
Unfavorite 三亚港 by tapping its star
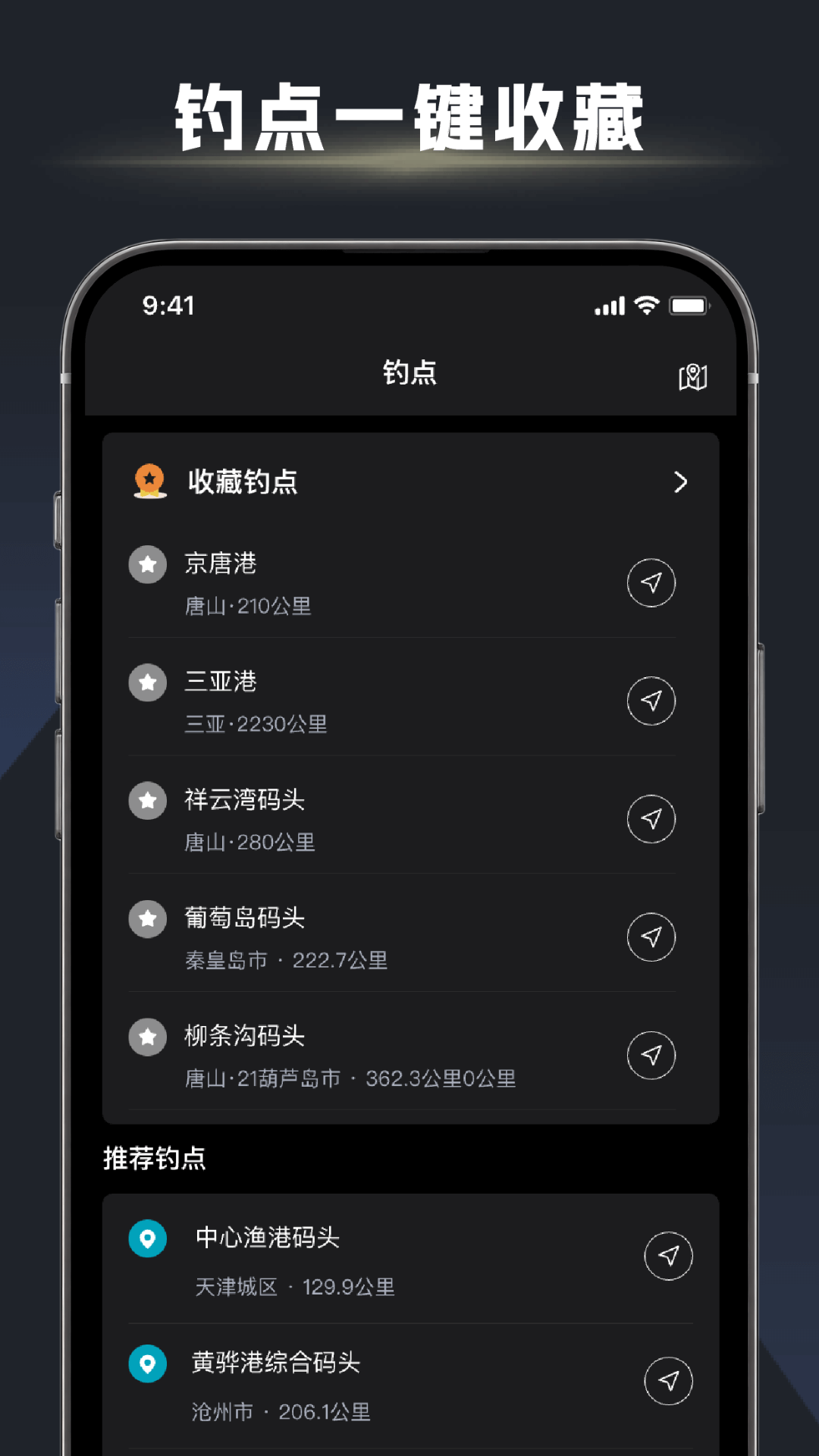pyautogui.click(x=148, y=682)
